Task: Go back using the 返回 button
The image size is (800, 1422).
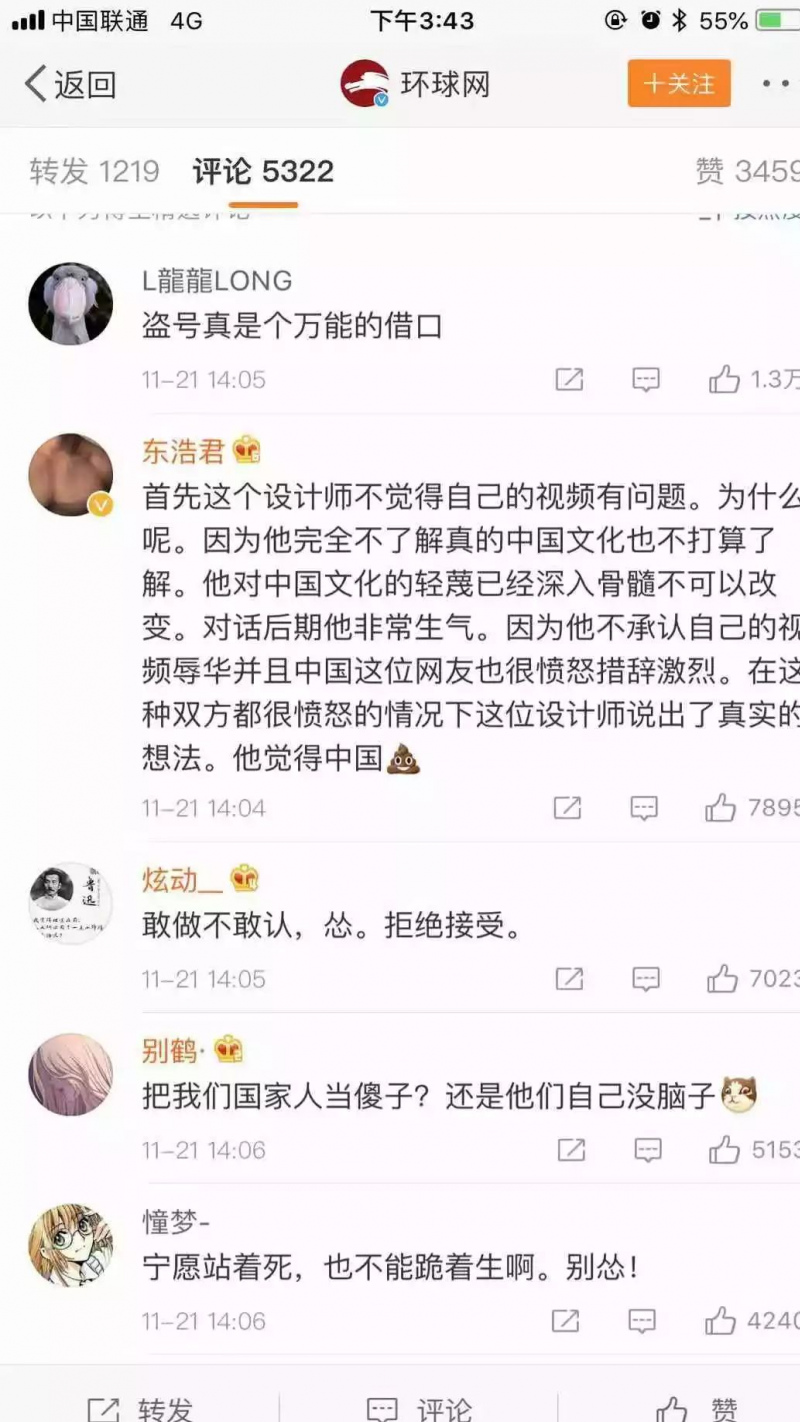Action: point(70,84)
